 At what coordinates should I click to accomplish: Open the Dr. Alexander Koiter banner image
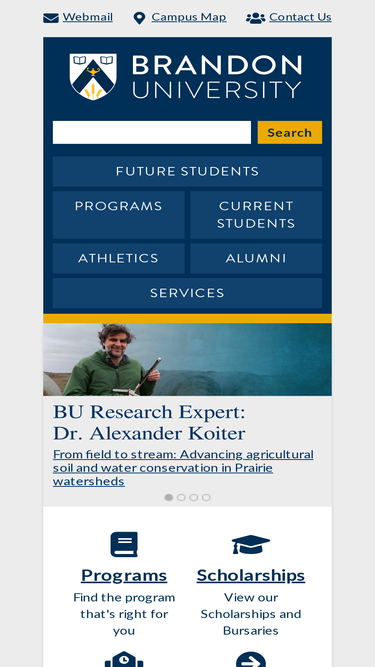187,359
